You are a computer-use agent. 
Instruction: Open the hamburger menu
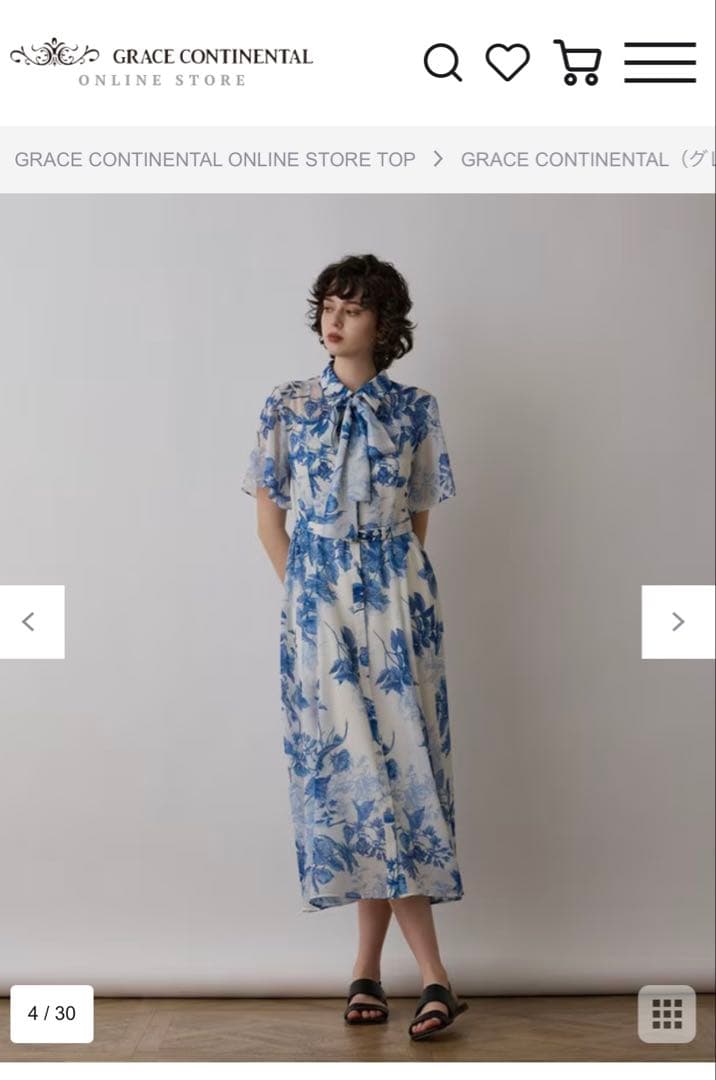[660, 63]
